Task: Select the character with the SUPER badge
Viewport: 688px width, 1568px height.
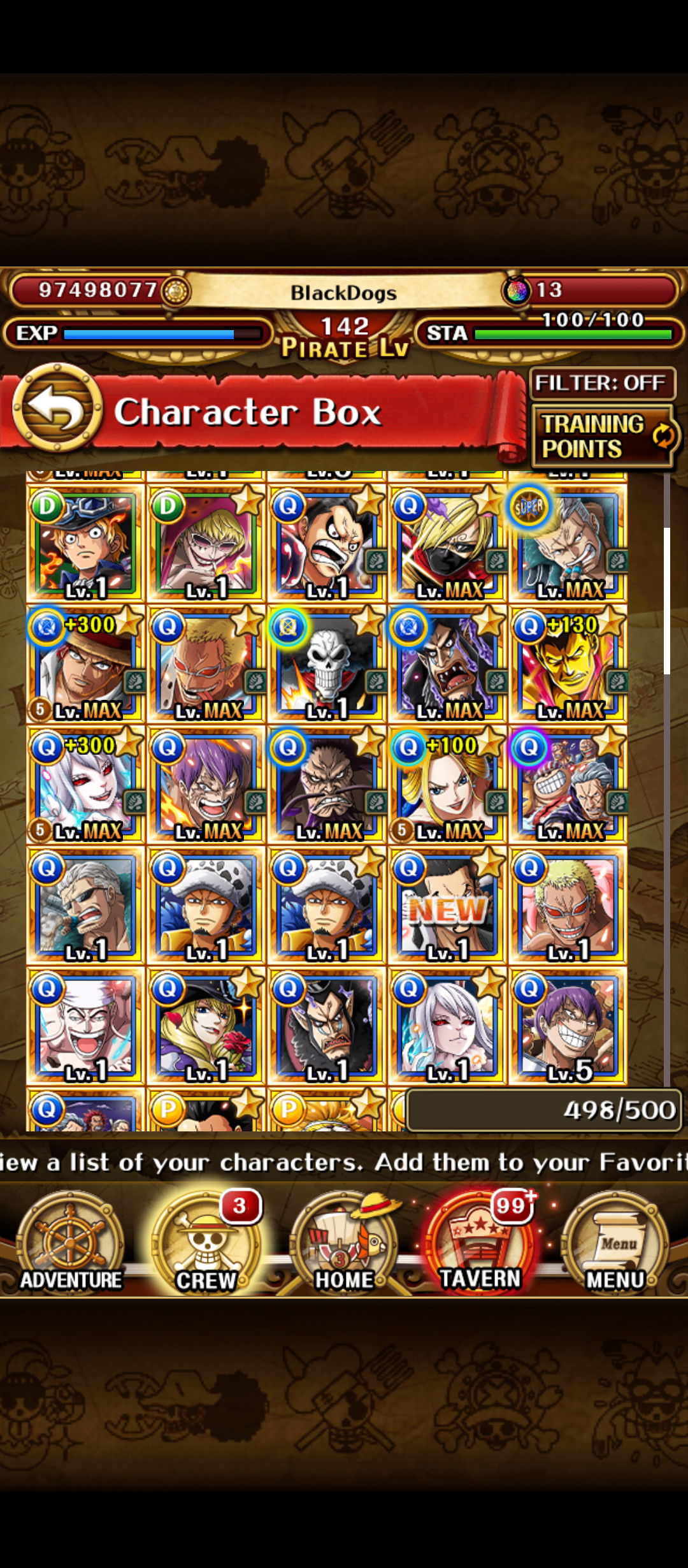Action: (x=568, y=544)
